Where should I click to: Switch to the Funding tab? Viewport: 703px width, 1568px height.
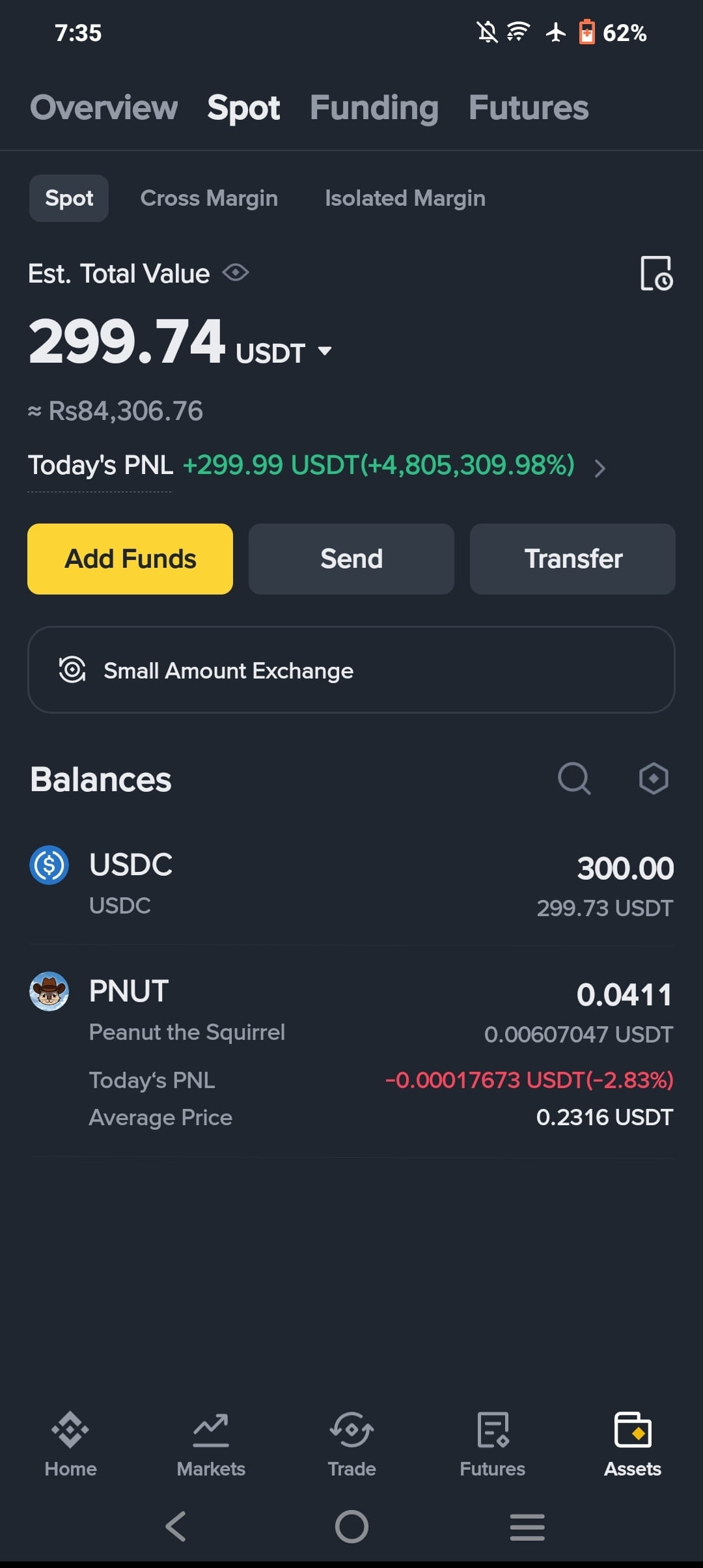pos(374,107)
